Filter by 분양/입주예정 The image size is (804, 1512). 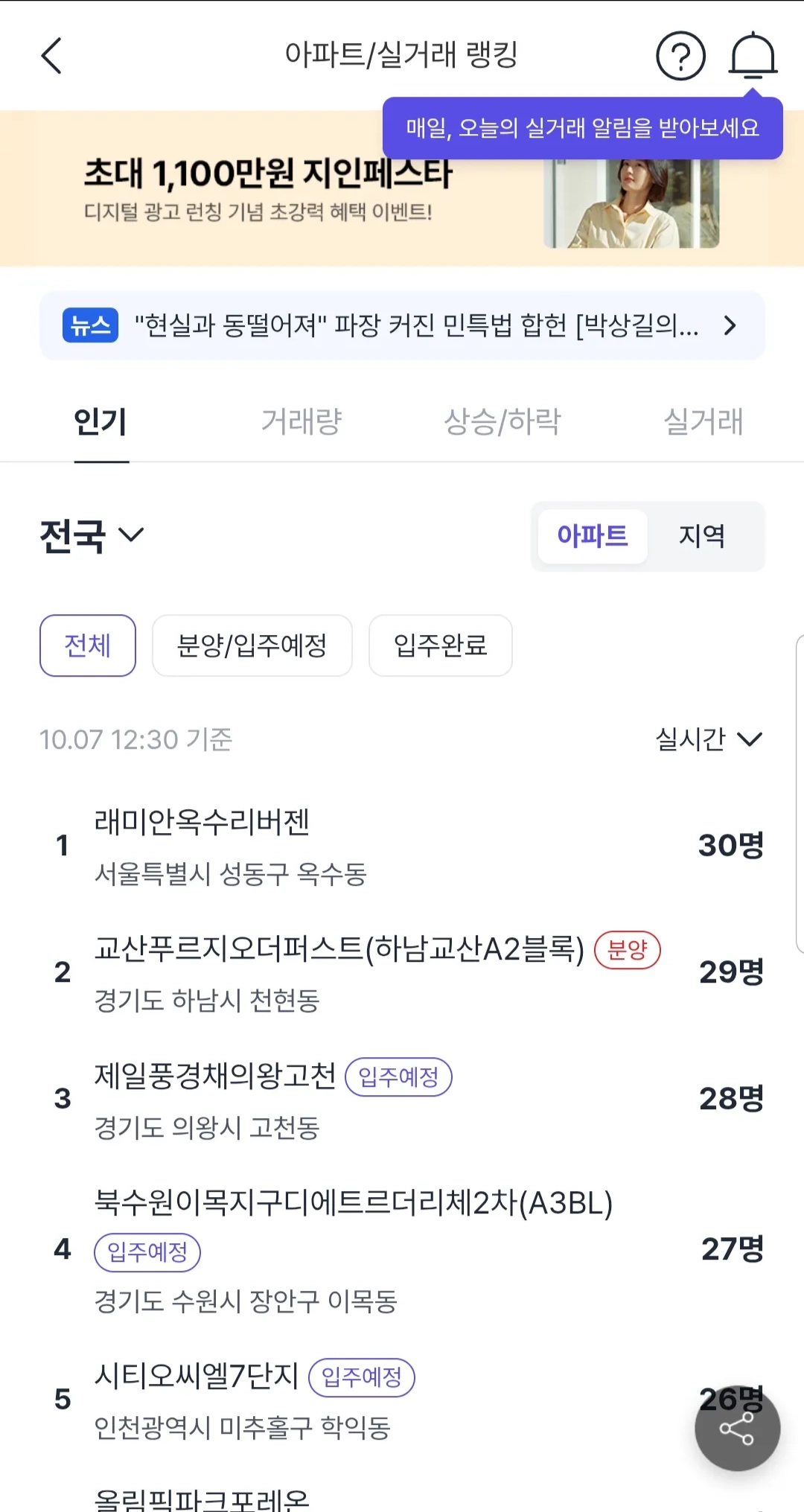pyautogui.click(x=252, y=645)
